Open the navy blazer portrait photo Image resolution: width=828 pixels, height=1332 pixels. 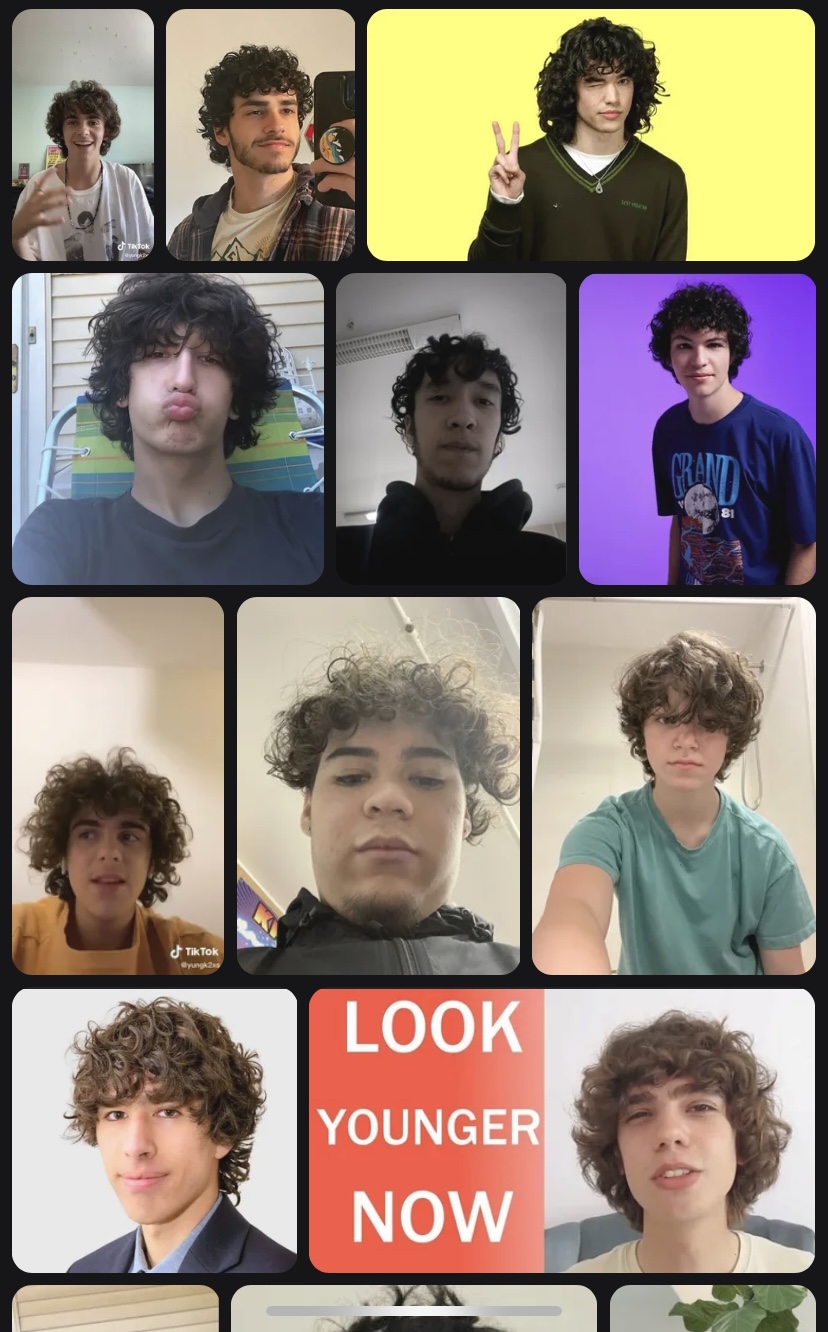pos(154,1130)
